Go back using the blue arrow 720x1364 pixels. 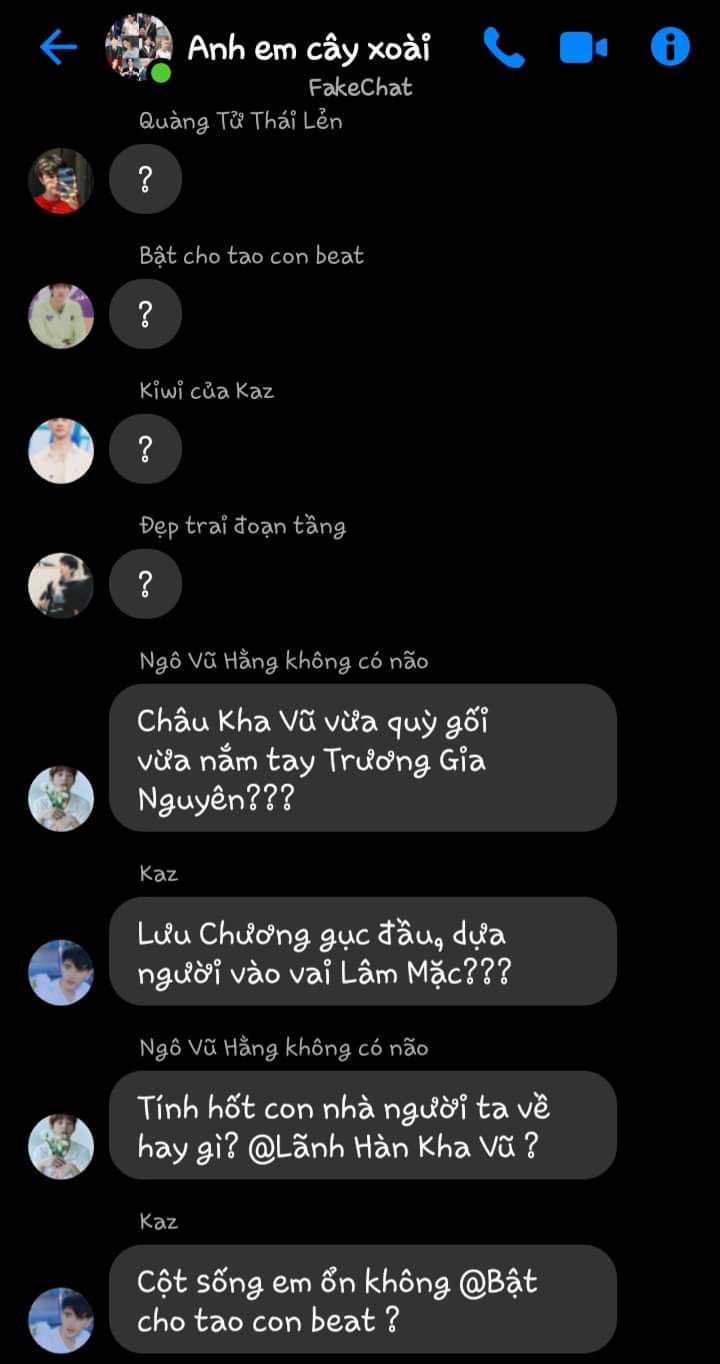point(58,47)
